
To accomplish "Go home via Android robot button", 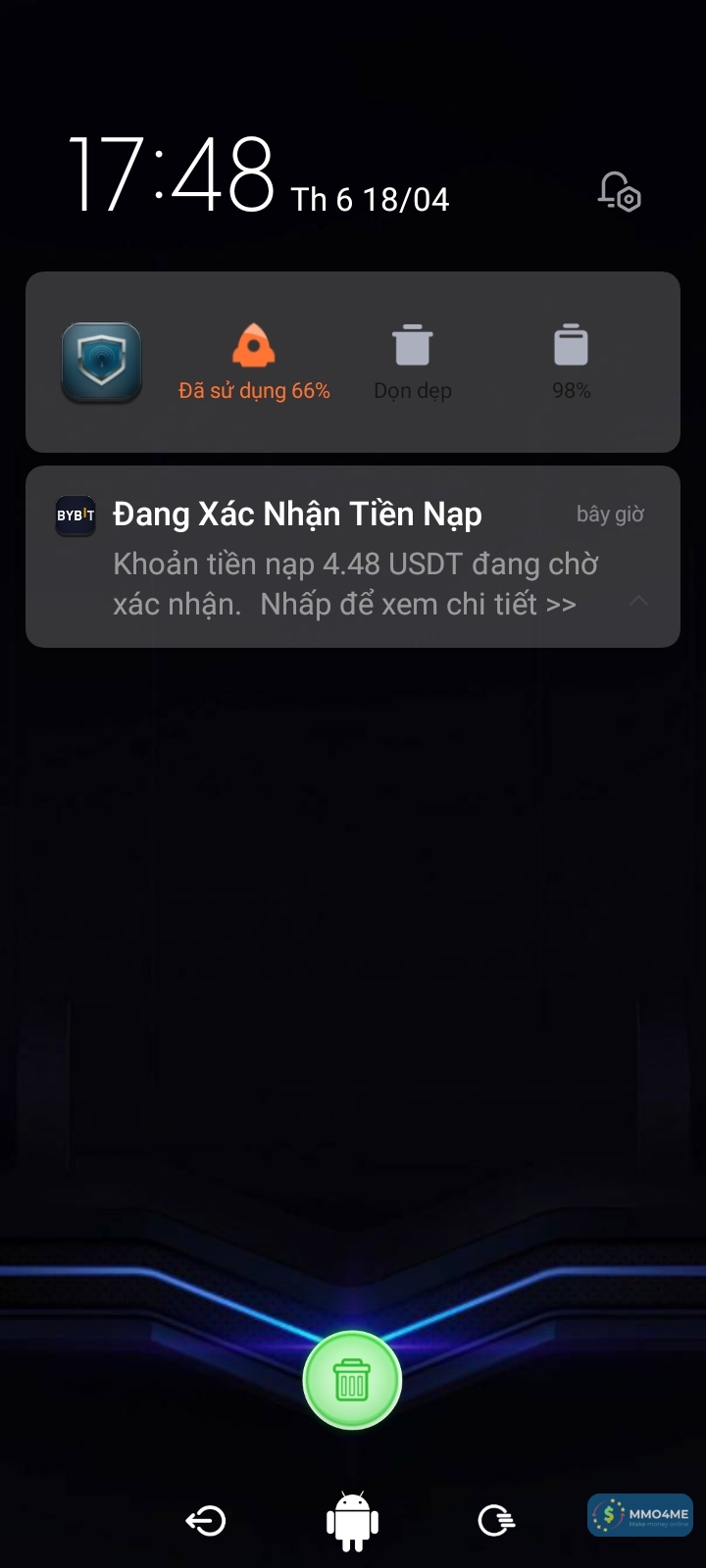I will pos(352,1520).
